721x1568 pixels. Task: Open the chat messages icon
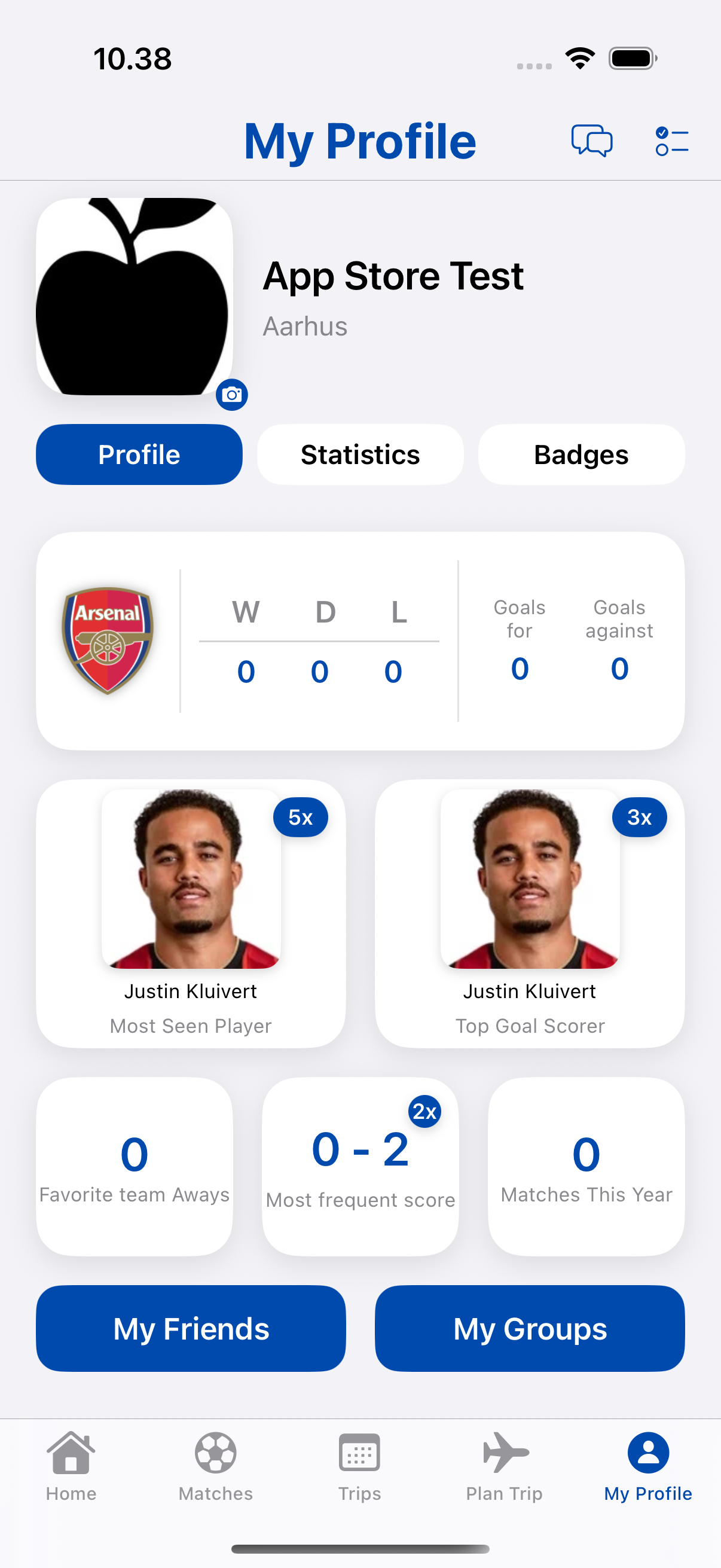coord(591,140)
